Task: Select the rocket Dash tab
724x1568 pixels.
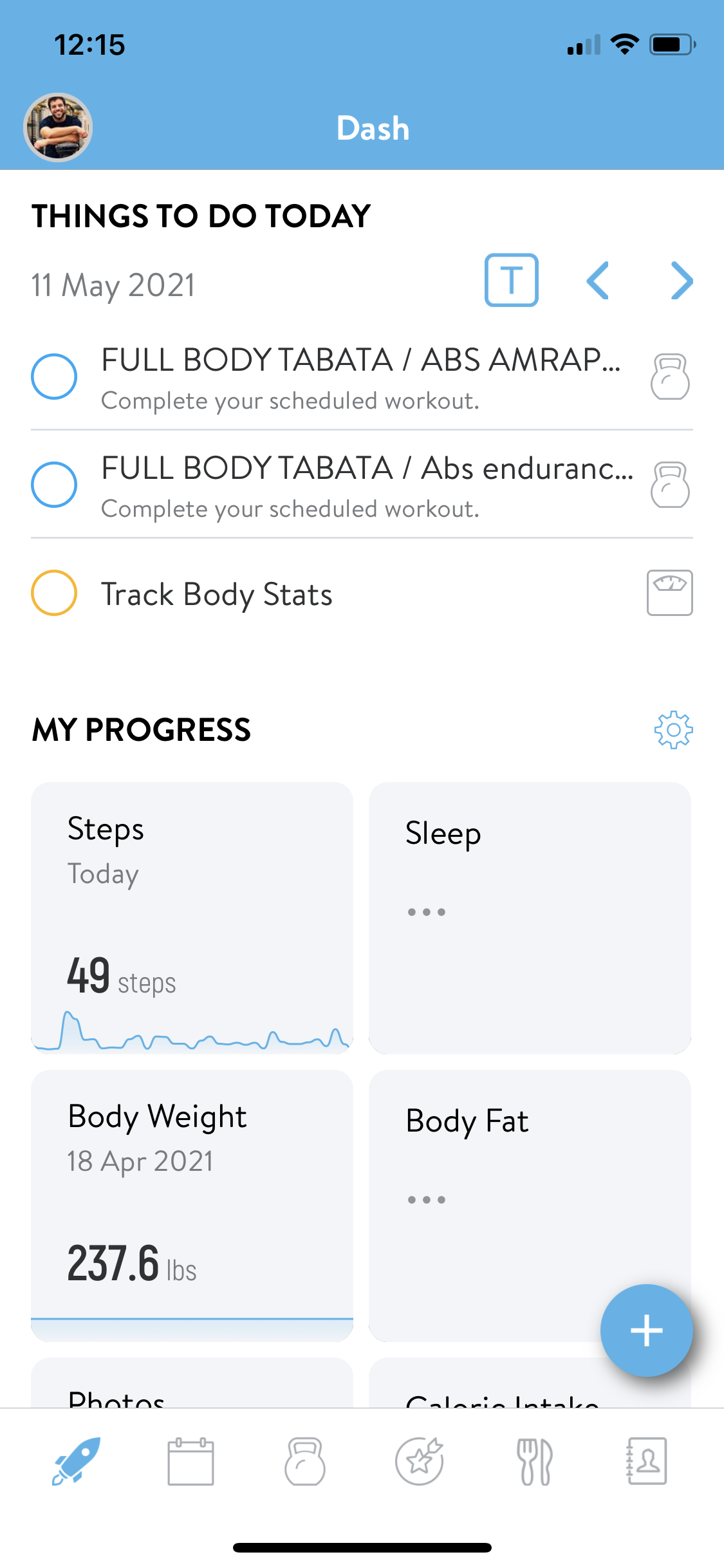Action: click(x=76, y=1461)
